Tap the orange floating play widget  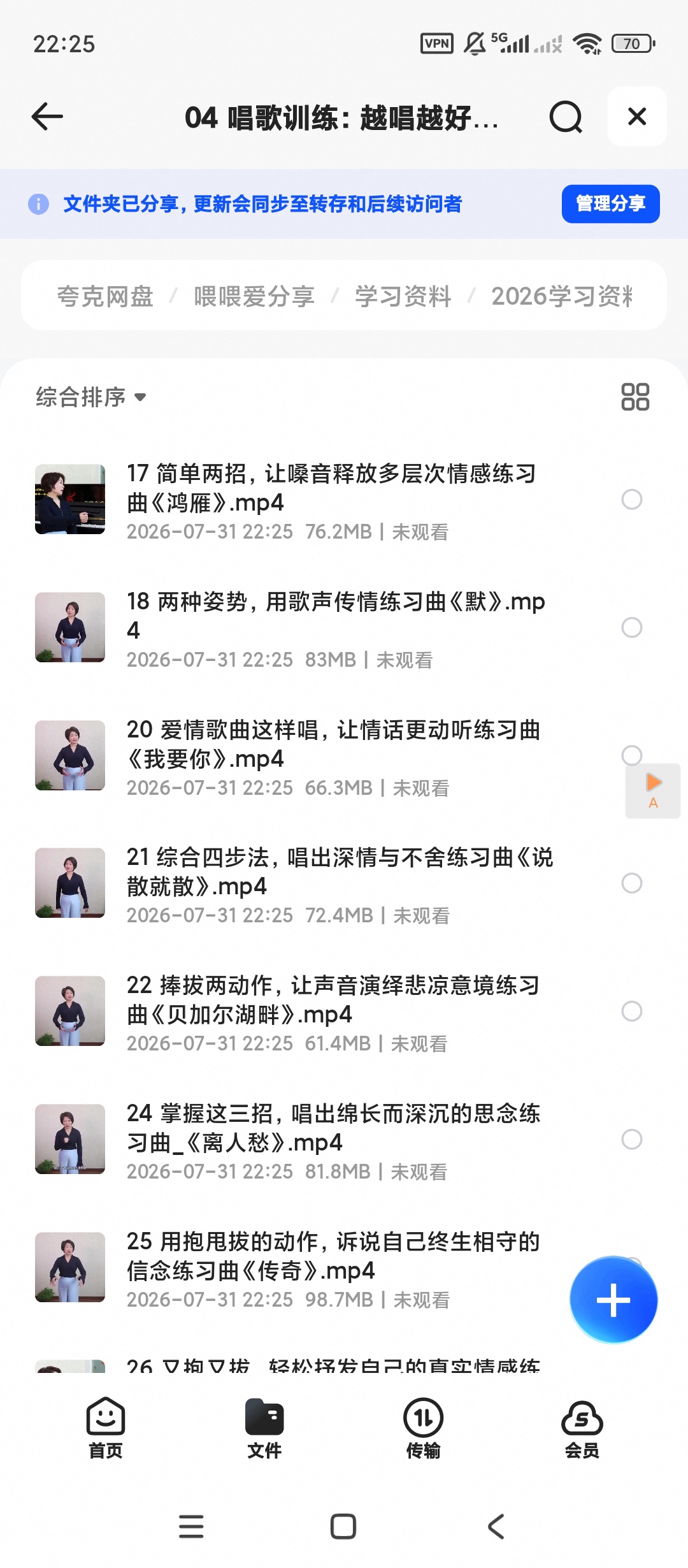pos(653,790)
